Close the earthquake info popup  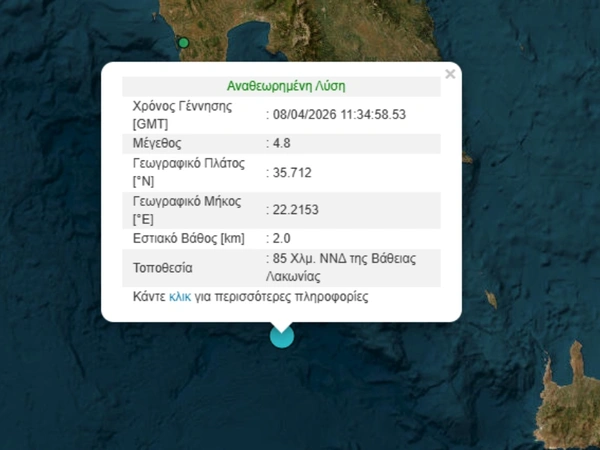tap(450, 73)
